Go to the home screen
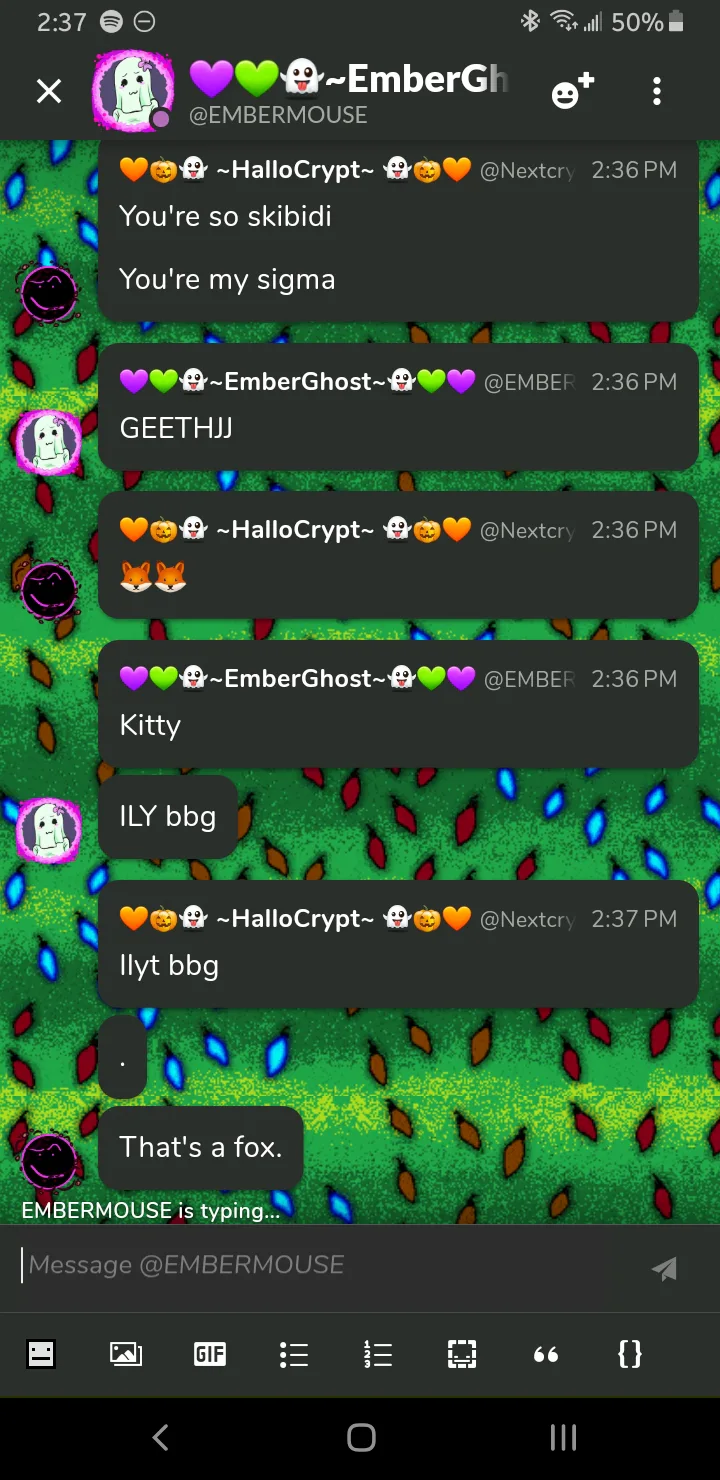Screen dimensions: 720x1480 [x=361, y=1438]
